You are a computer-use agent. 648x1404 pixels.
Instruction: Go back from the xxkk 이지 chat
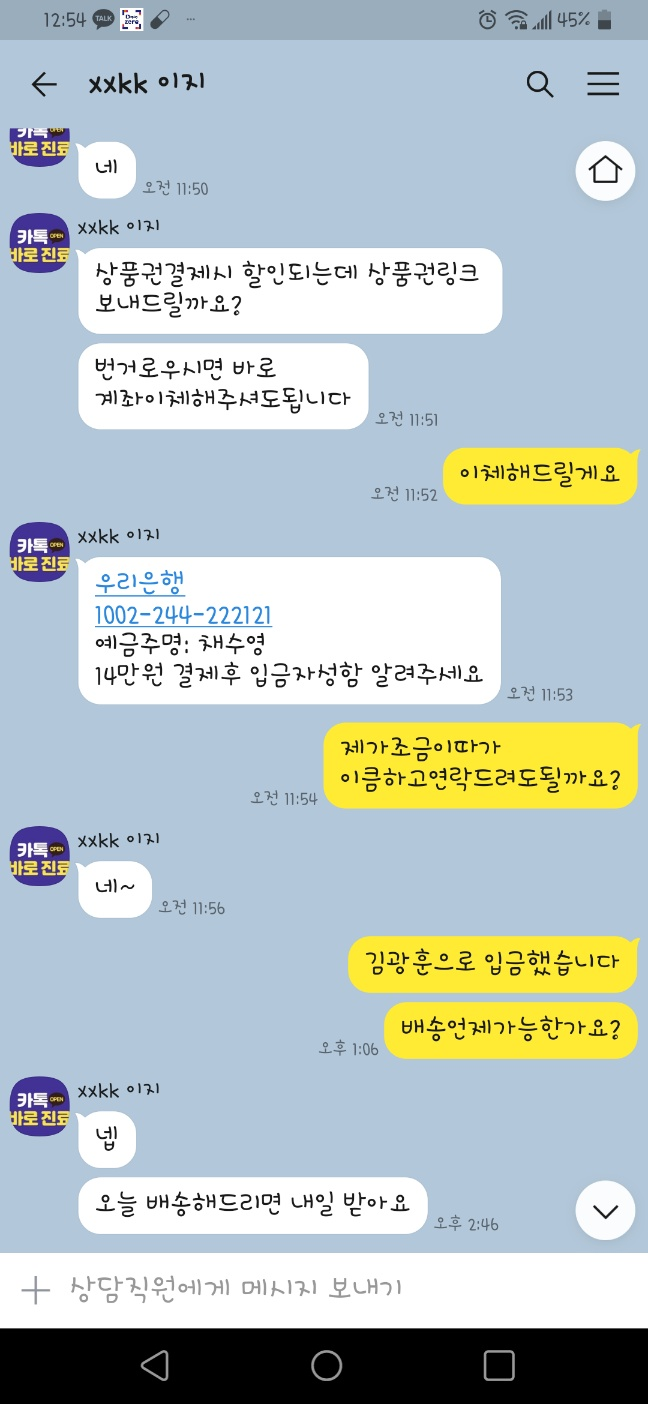44,85
